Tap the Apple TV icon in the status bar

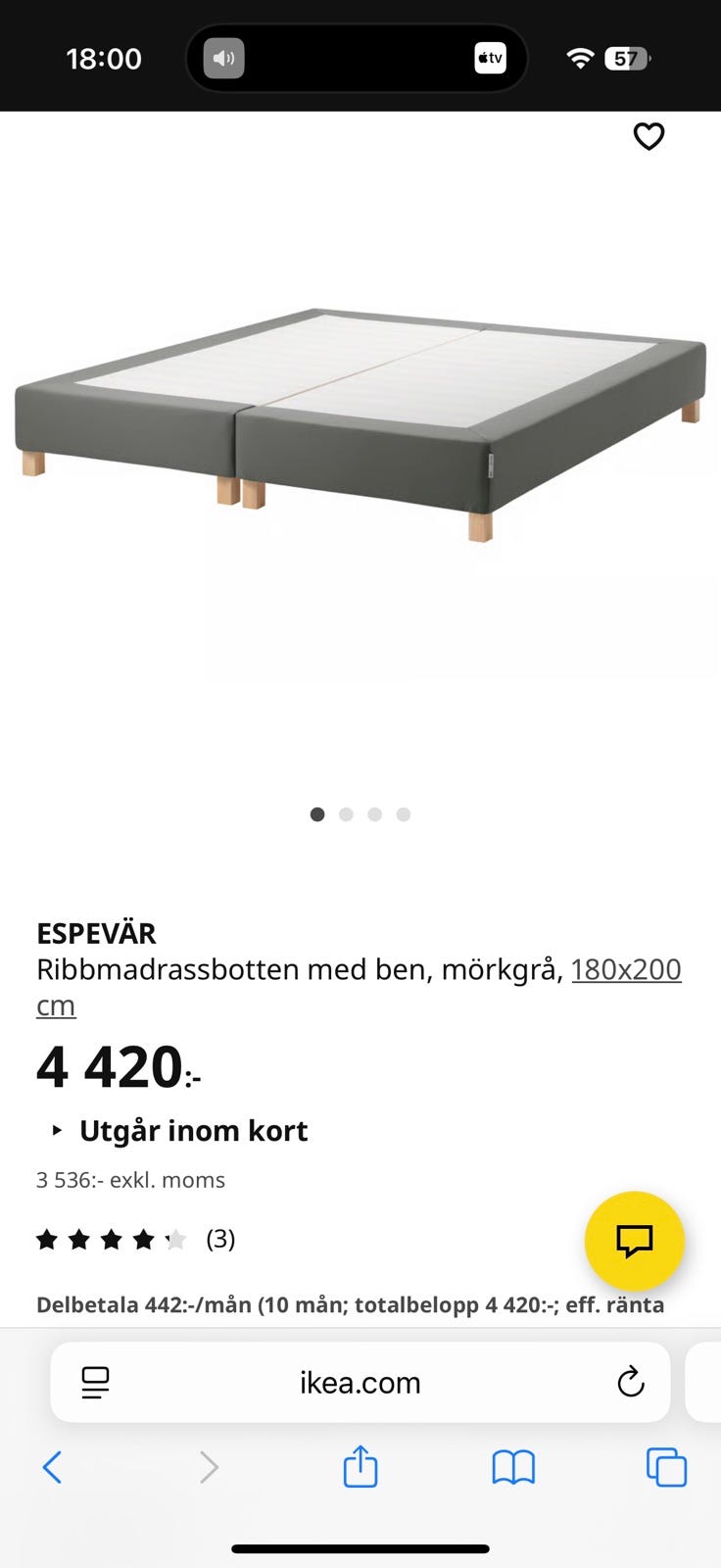coord(488,57)
